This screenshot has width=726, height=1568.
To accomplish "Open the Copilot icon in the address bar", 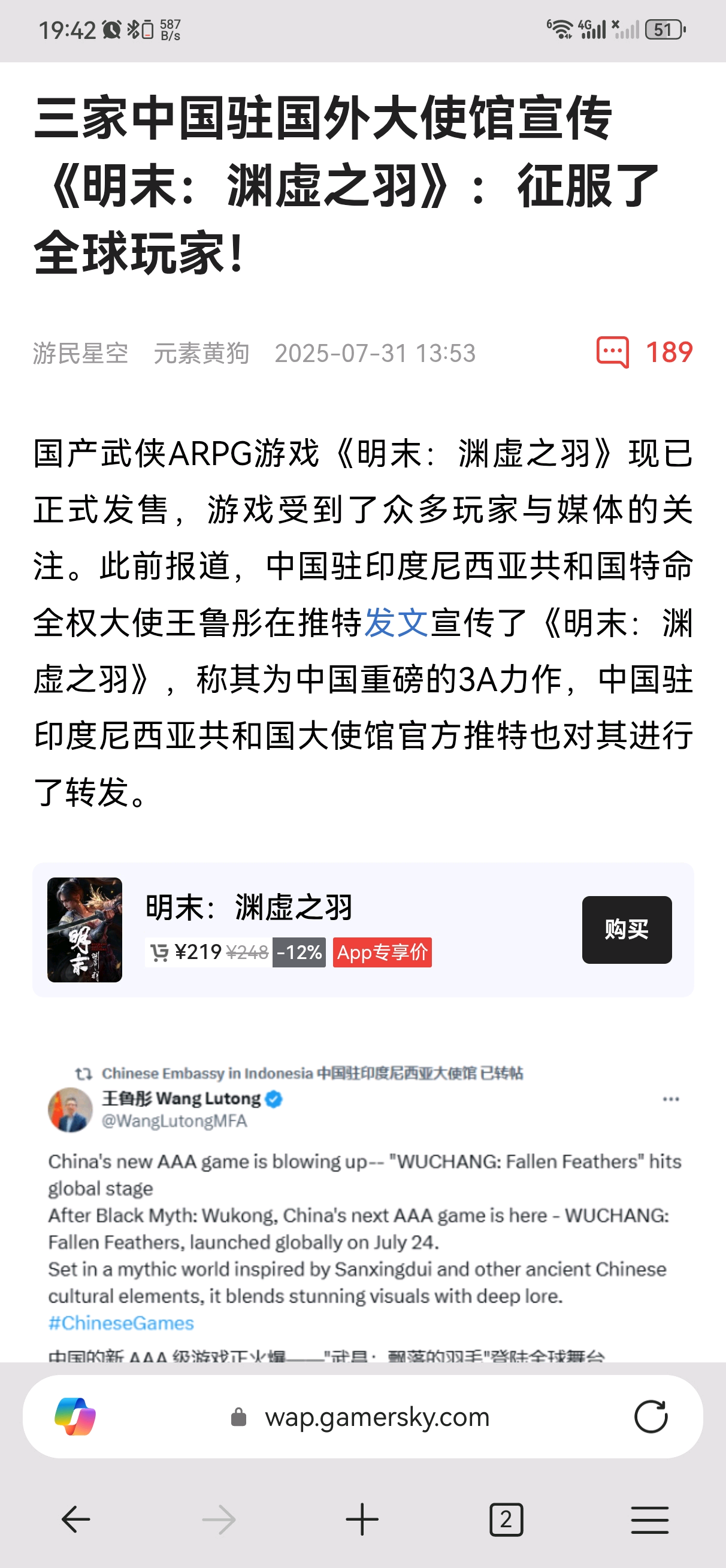I will tap(75, 1416).
